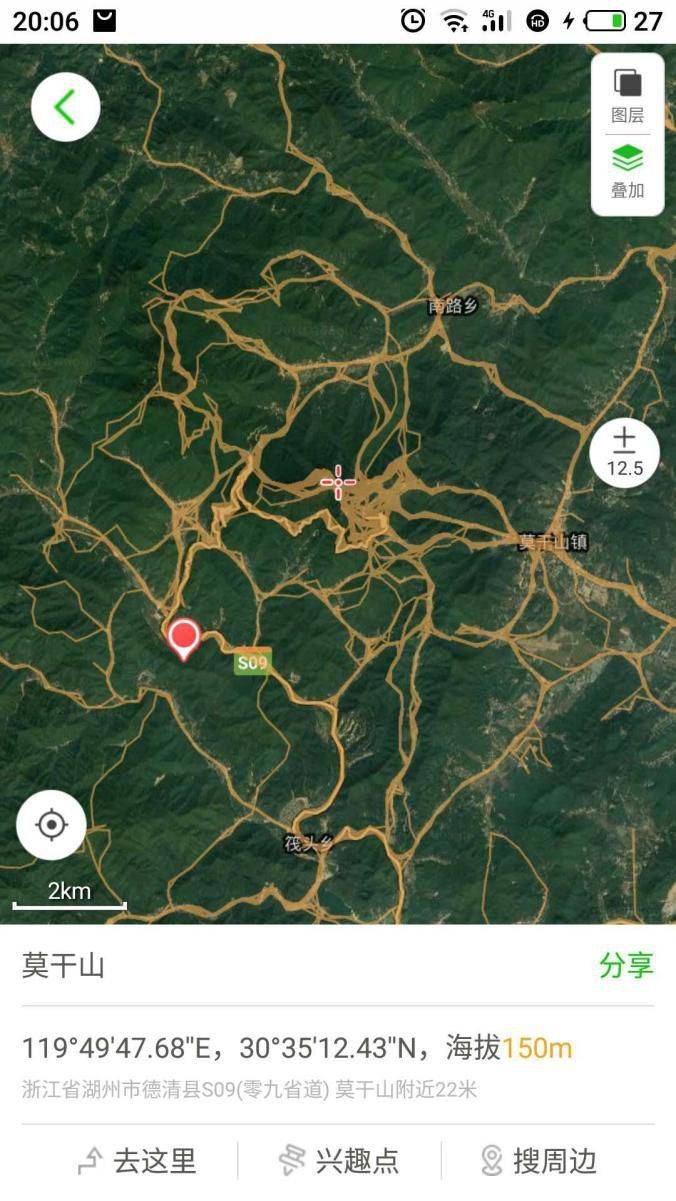This screenshot has height=1201, width=676.
Task: Tap the zoom level 12.5 control
Action: coord(625,453)
